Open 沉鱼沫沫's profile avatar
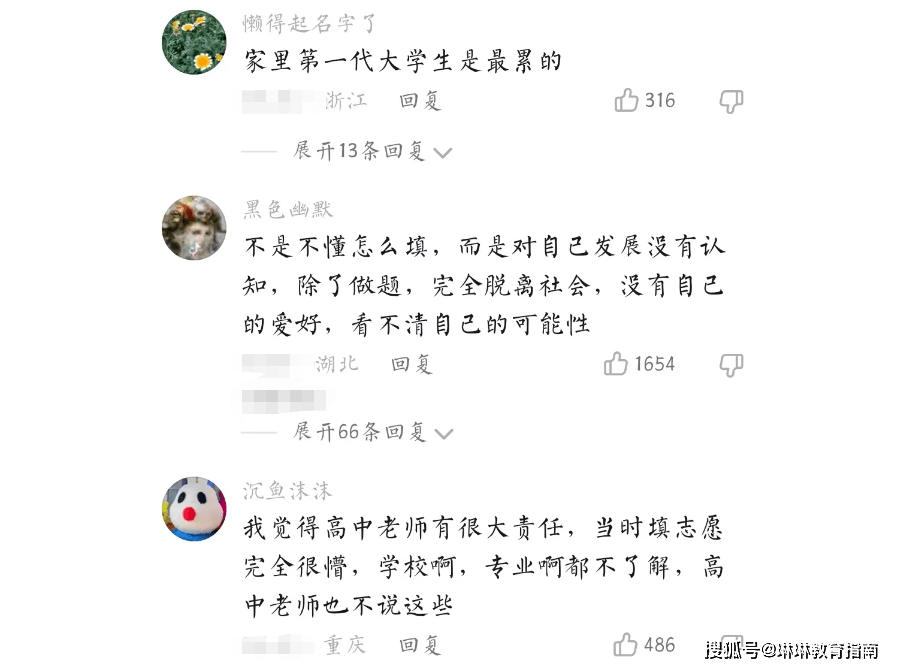897x669 pixels. (194, 509)
